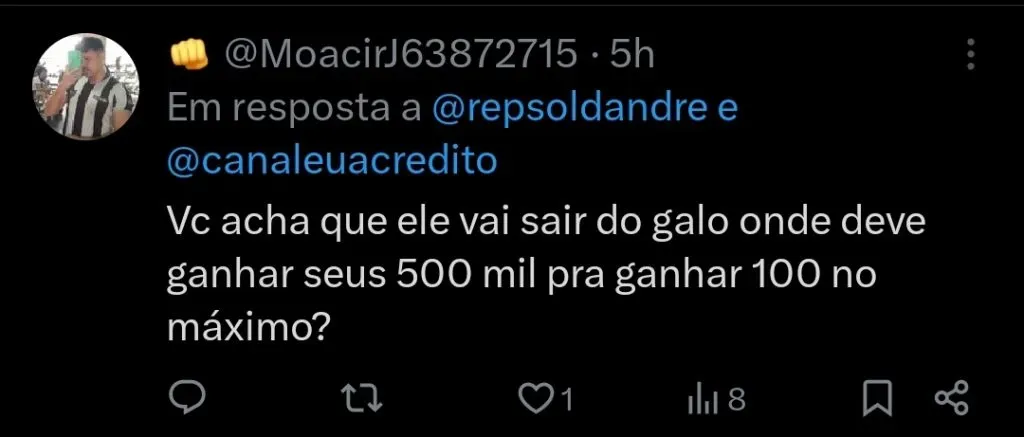Bookmark this tweet
Viewport: 1024px width, 437px height.
(876, 399)
